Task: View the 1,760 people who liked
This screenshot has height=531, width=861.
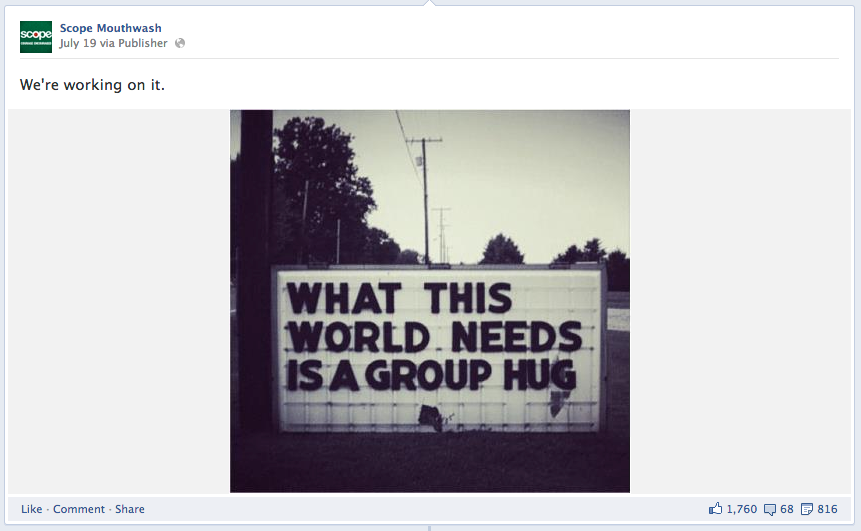Action: coord(733,509)
